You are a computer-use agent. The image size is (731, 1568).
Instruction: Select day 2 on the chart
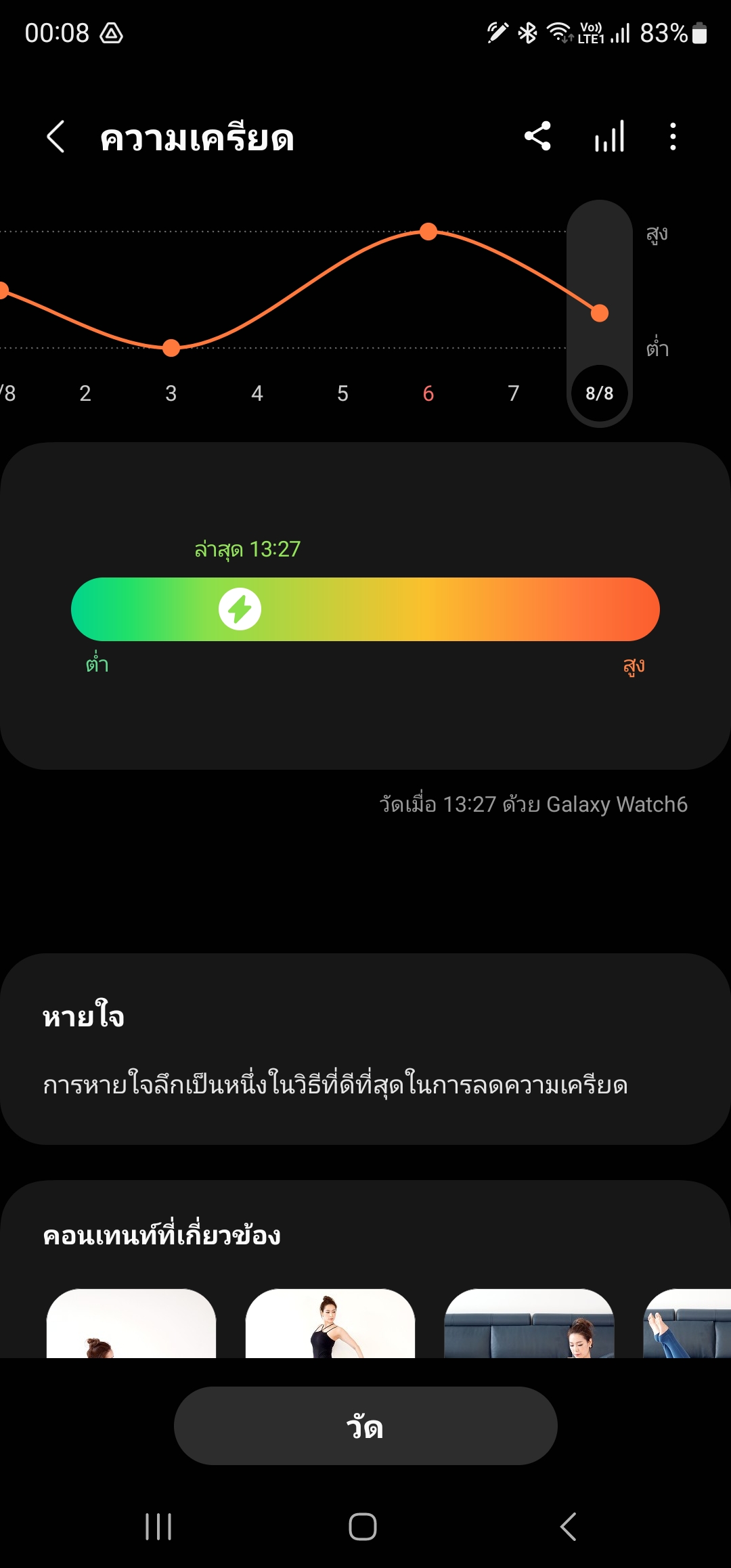[85, 393]
